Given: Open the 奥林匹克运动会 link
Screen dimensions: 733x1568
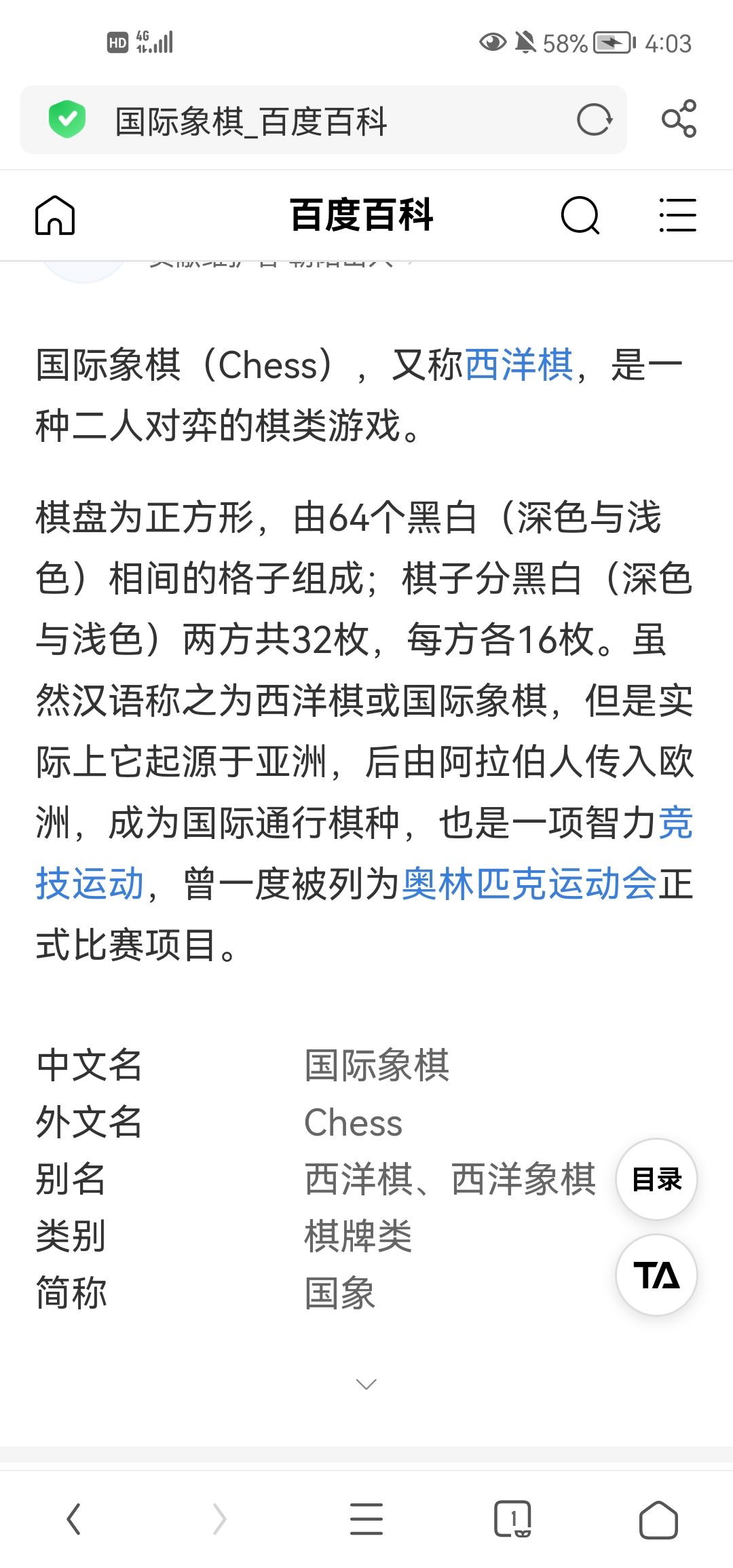Looking at the screenshot, I should 529,884.
